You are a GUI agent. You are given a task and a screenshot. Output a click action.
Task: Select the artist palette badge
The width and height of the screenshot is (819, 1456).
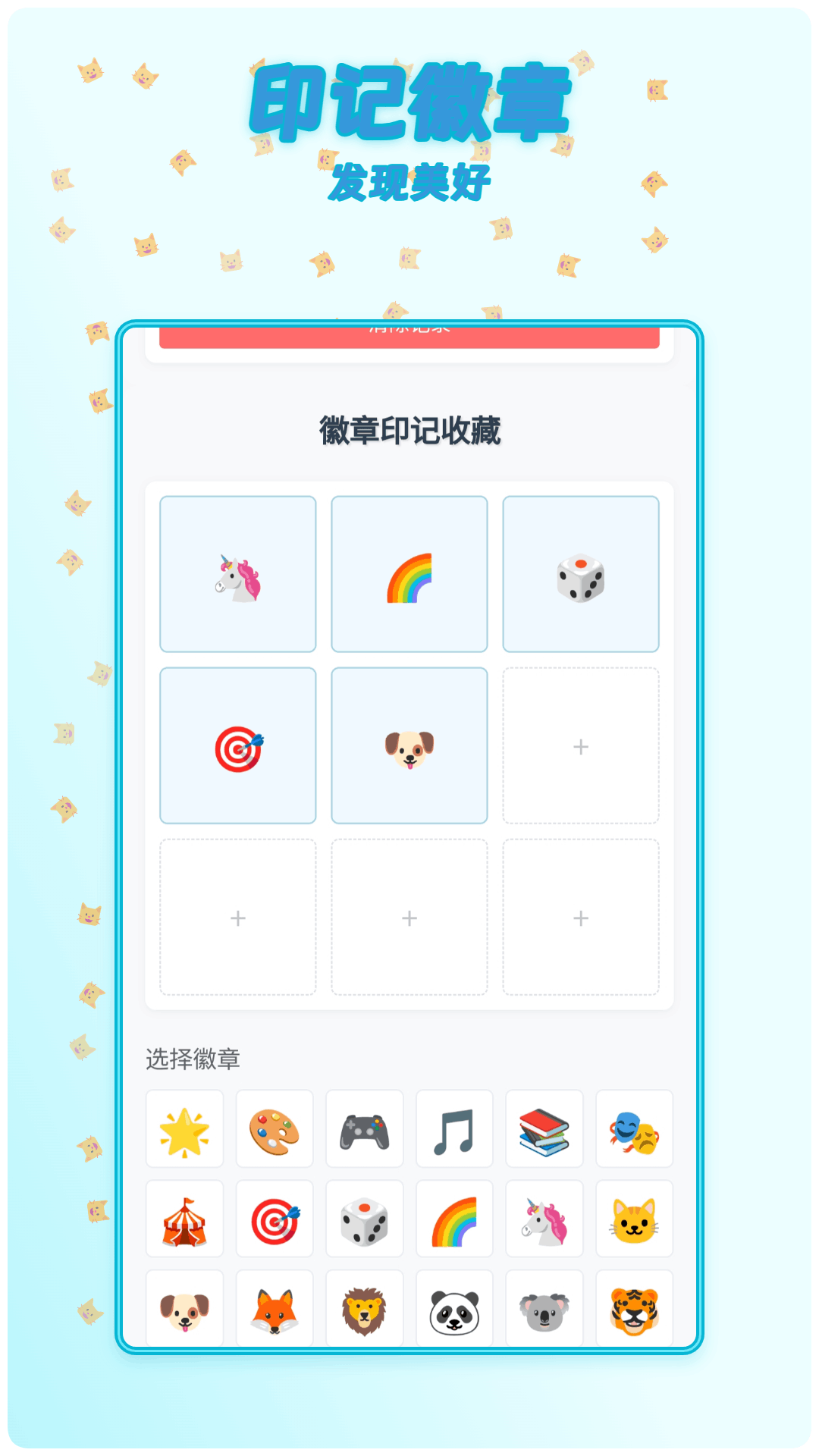[x=274, y=1130]
